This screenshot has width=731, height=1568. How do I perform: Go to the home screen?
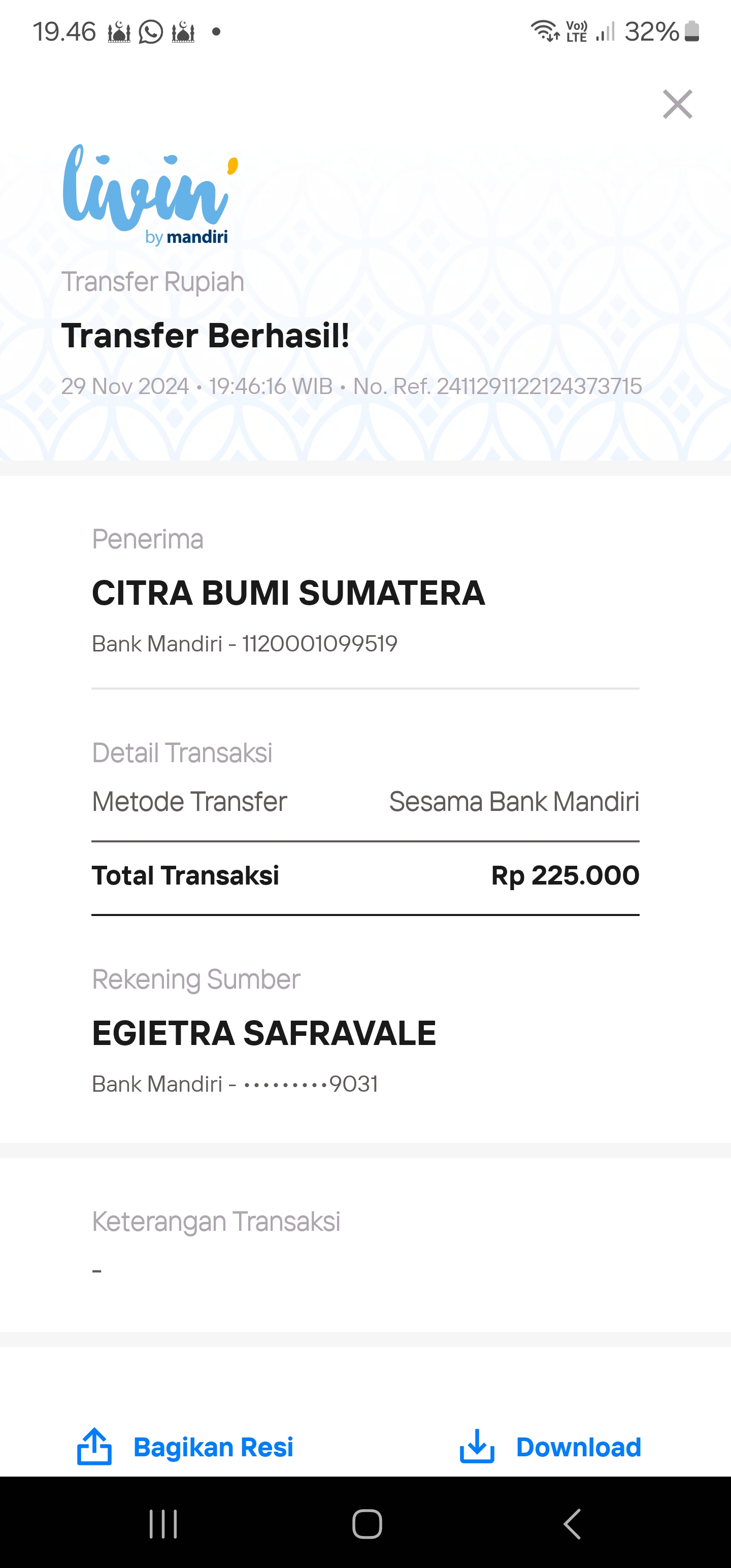click(367, 1523)
